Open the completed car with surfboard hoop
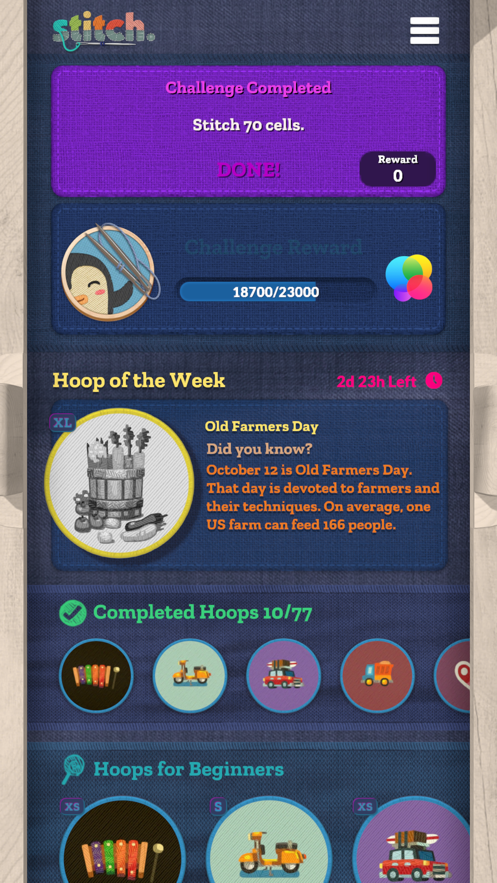This screenshot has width=497, height=883. pos(284,676)
